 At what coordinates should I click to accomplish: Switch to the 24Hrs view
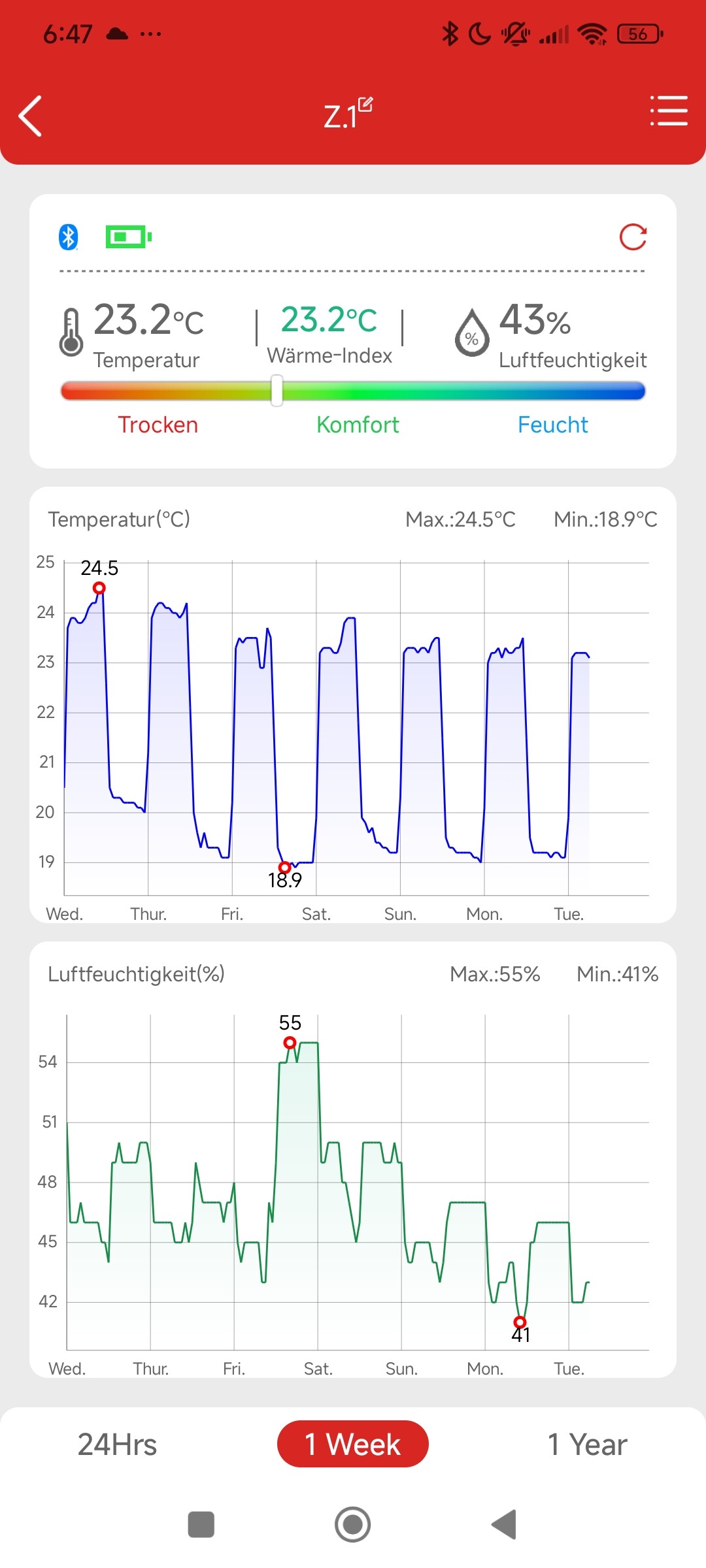pos(118,1444)
